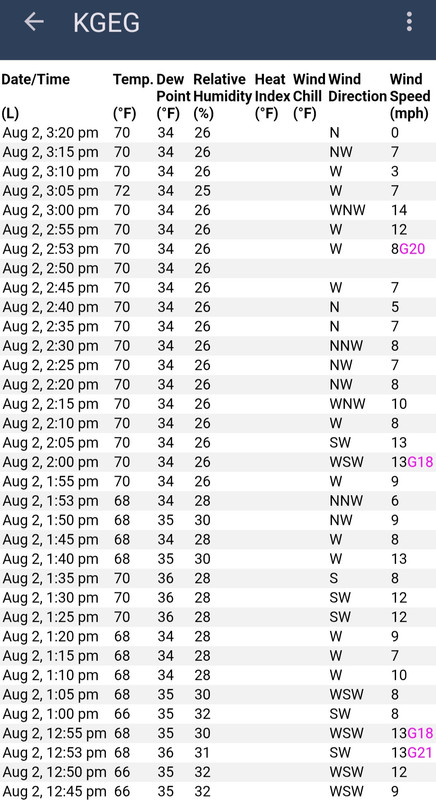Viewport: 436px width, 800px height.
Task: Go back using the arrow beside KGEG
Action: pyautogui.click(x=34, y=21)
